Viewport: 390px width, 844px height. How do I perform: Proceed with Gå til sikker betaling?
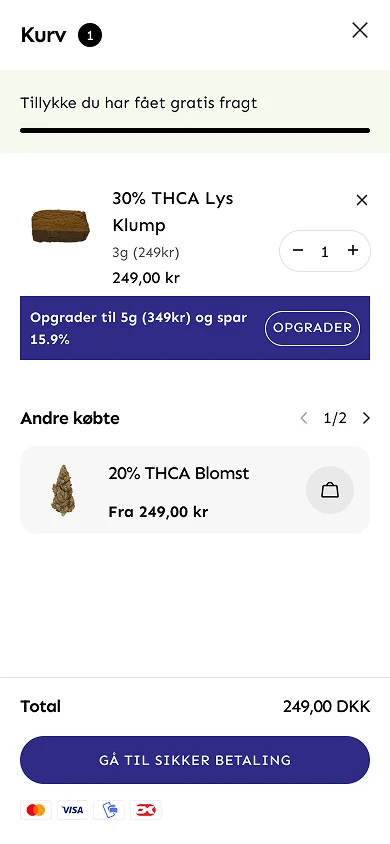click(x=195, y=760)
